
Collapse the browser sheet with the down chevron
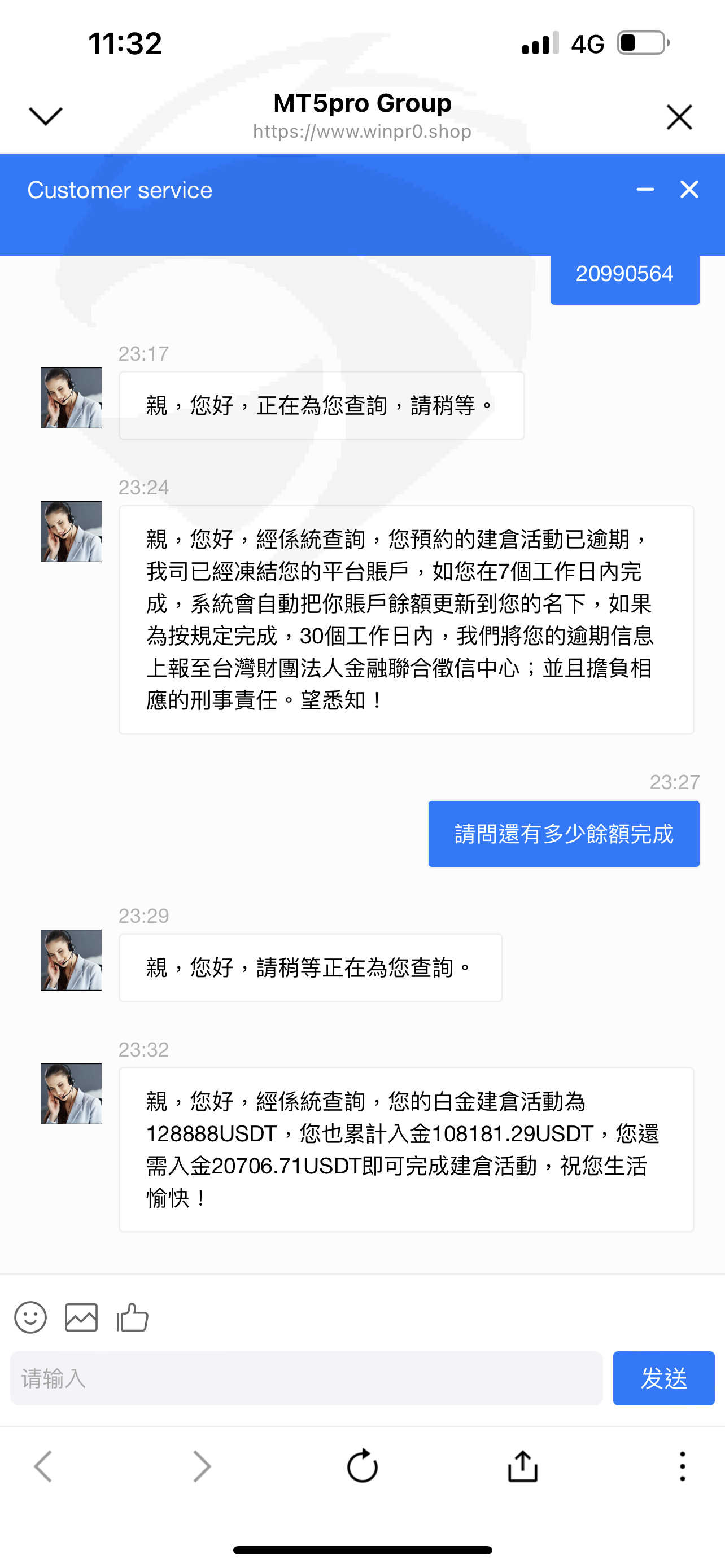pyautogui.click(x=46, y=116)
